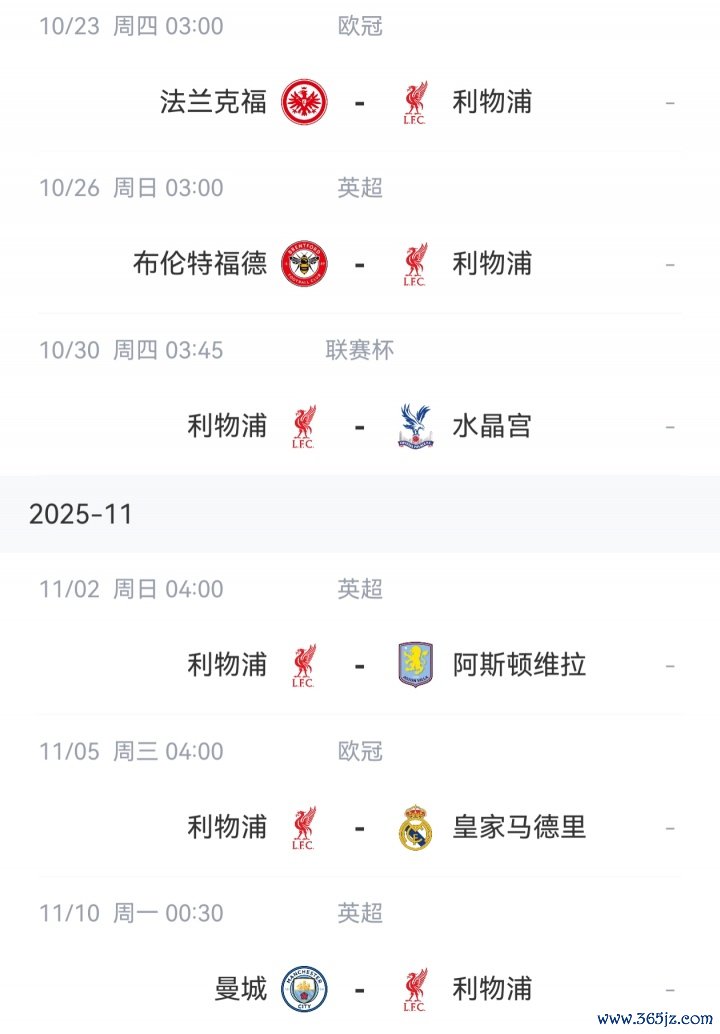Select the Liverpool vs Real Madrid fixture
The width and height of the screenshot is (720, 1034).
pyautogui.click(x=359, y=827)
